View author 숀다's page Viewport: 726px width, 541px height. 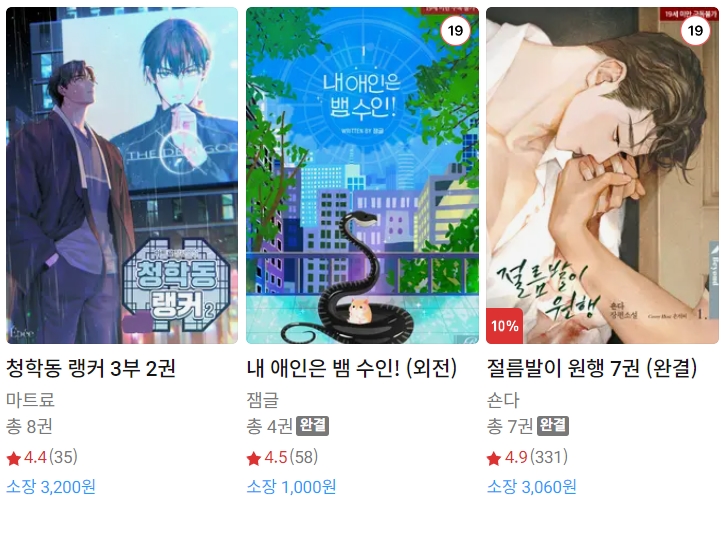click(x=502, y=399)
